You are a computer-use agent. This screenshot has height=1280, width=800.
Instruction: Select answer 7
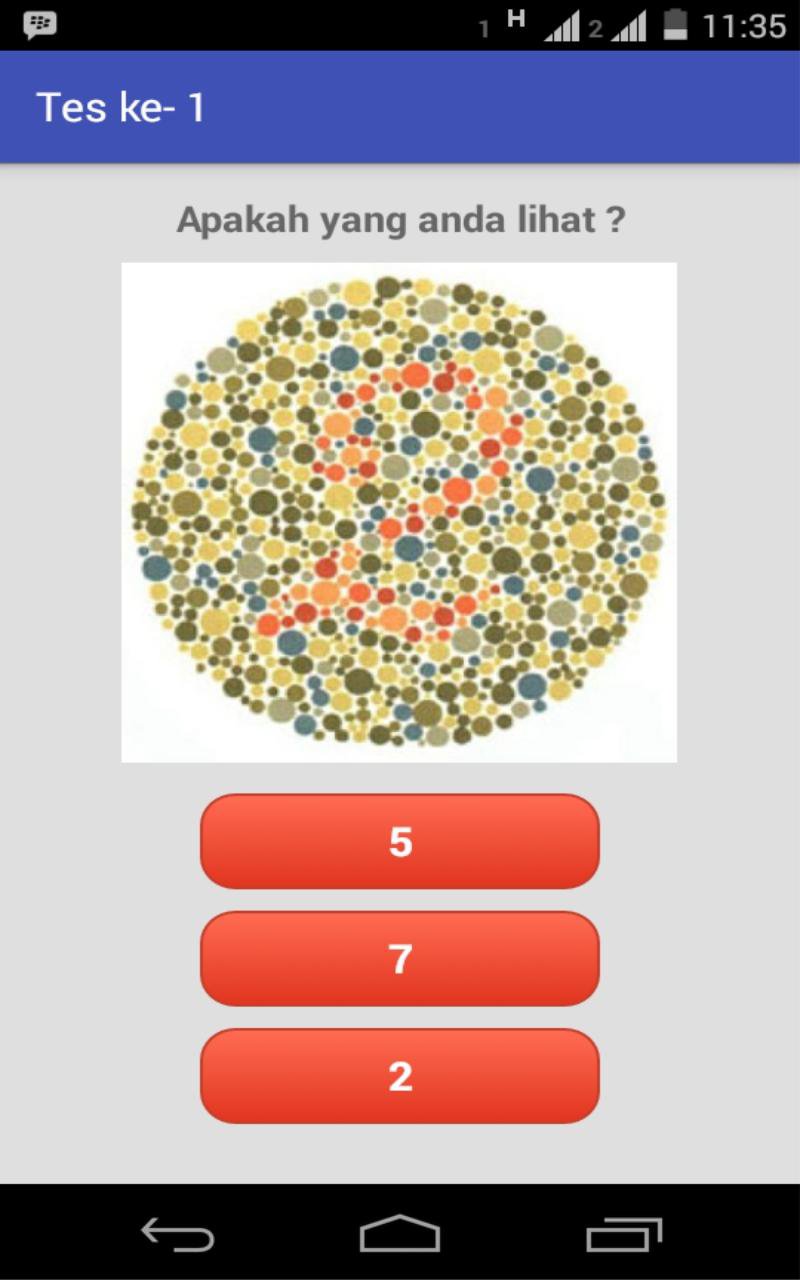[x=400, y=959]
